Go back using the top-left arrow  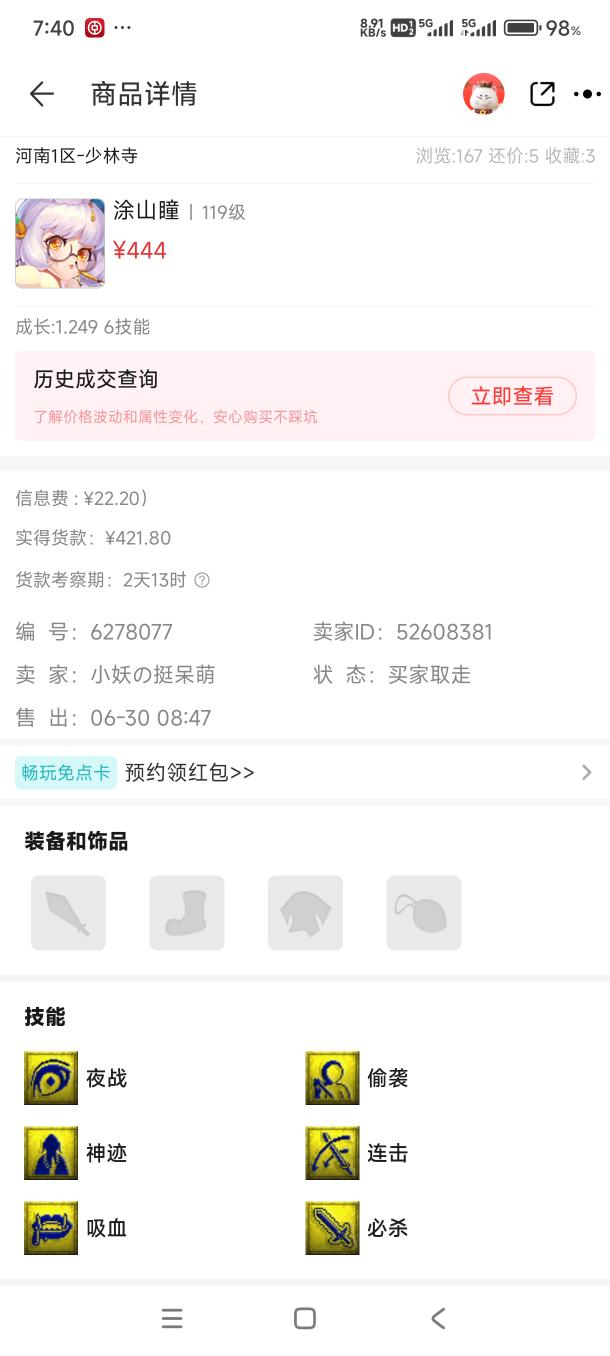41,94
